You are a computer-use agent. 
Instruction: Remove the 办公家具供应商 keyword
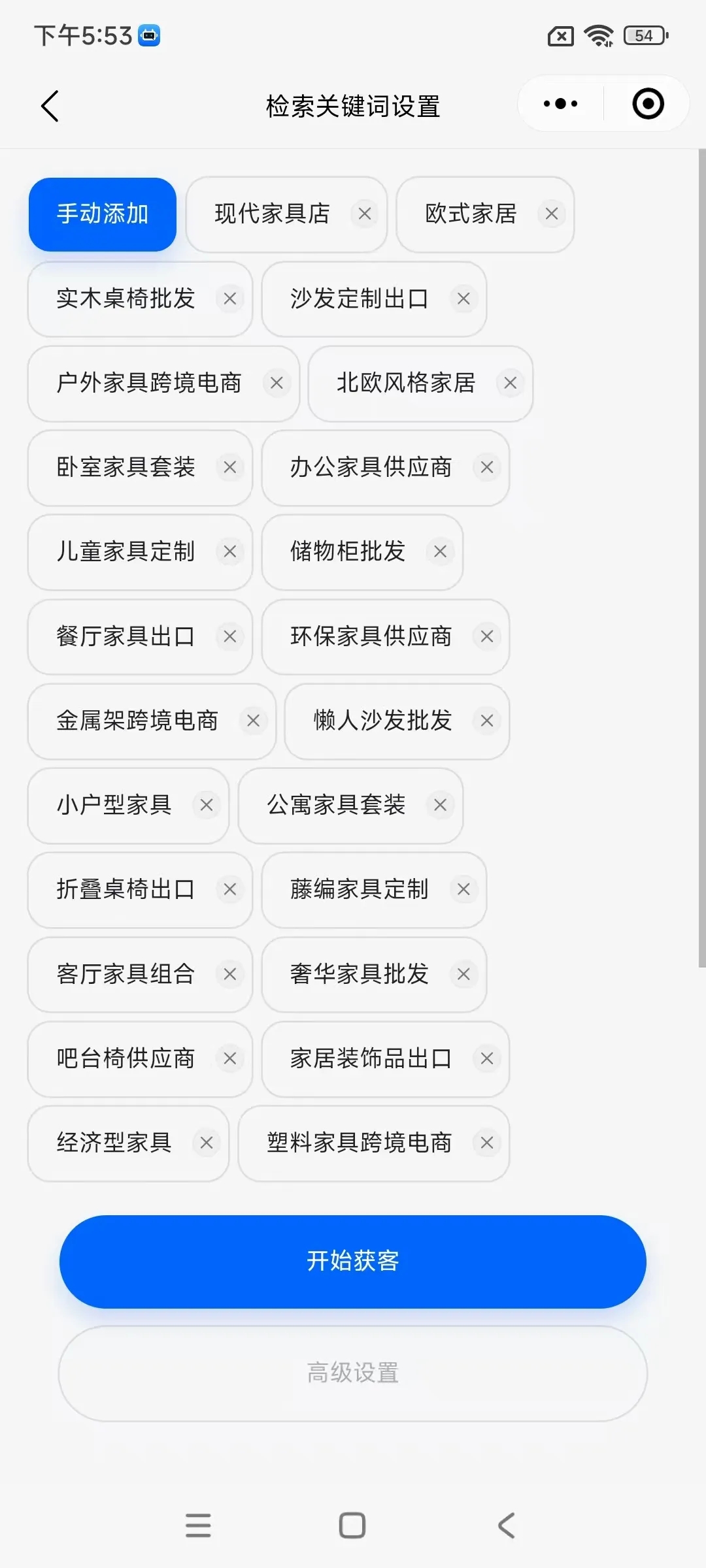pos(487,467)
